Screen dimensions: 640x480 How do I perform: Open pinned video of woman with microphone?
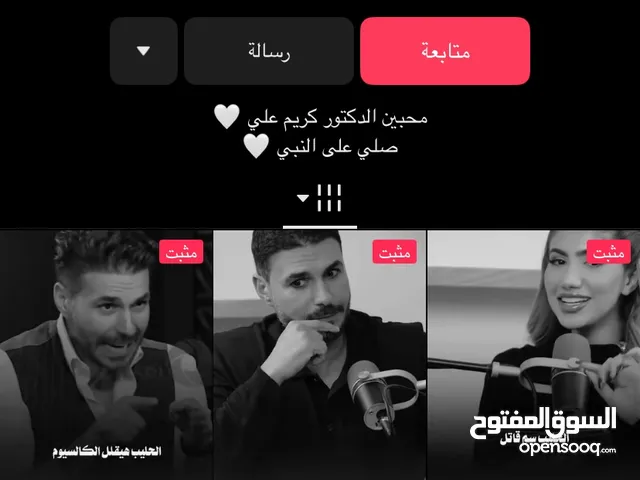[x=533, y=355]
